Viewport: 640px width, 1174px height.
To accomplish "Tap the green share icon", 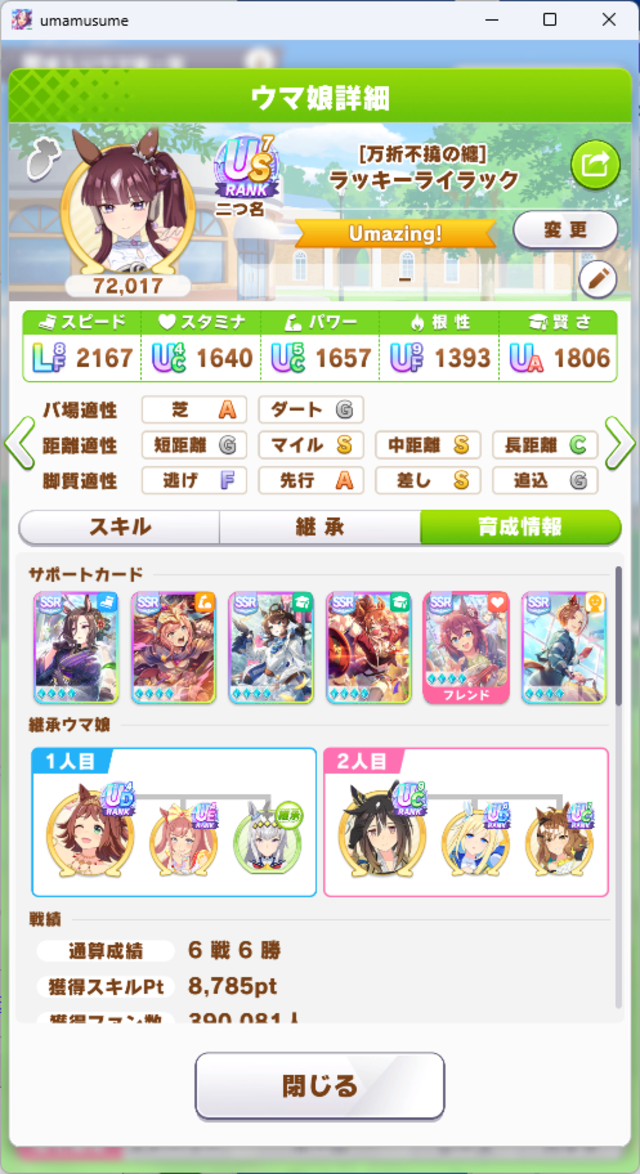I will pos(596,164).
